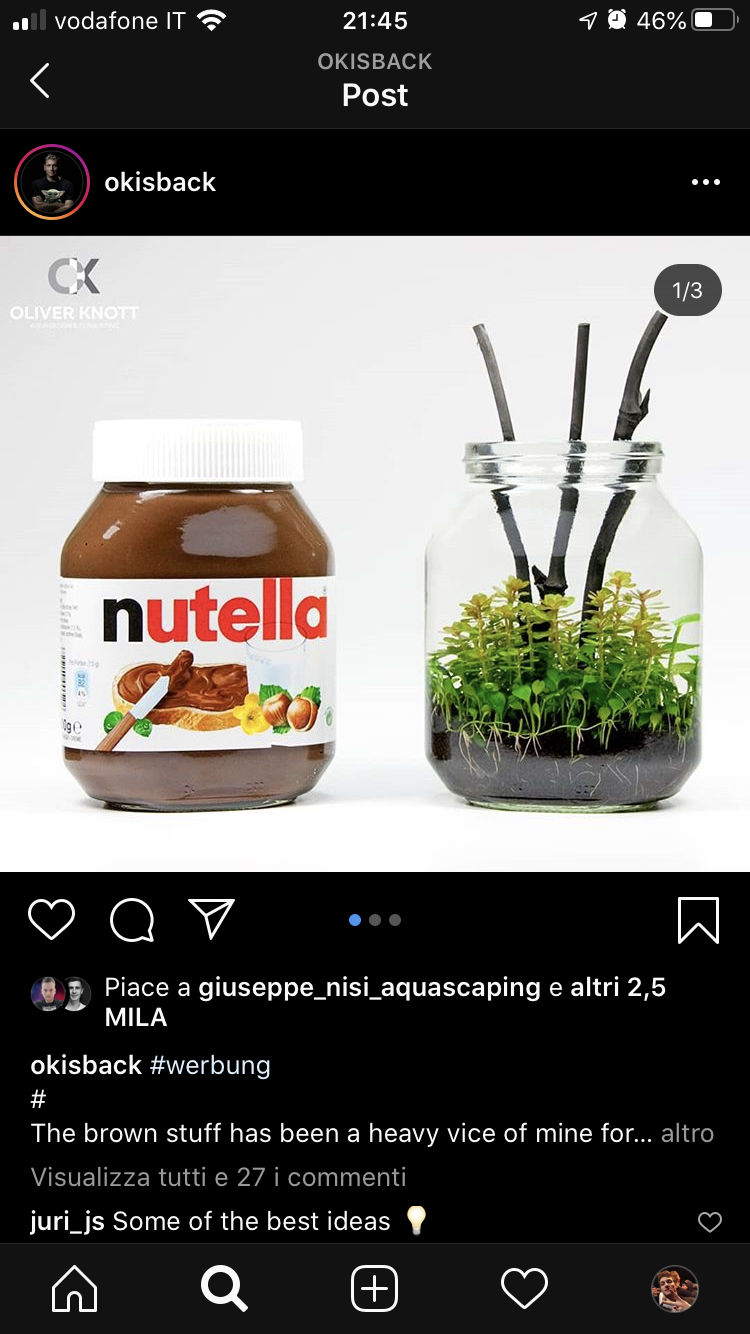Open my profile tab avatar
Screen dimensions: 750x1334
click(675, 1289)
